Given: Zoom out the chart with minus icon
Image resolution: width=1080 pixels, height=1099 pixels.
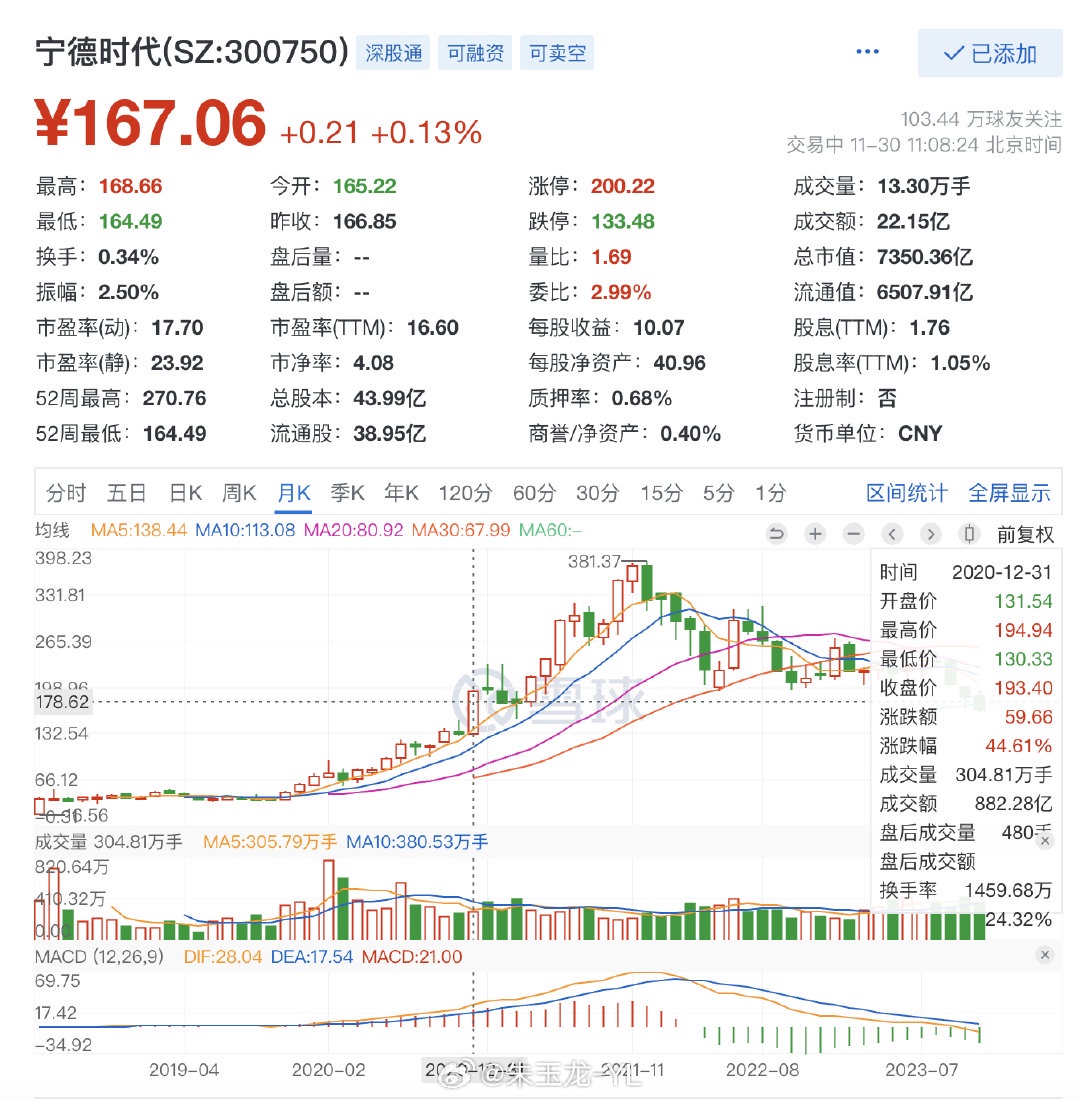Looking at the screenshot, I should click(853, 534).
